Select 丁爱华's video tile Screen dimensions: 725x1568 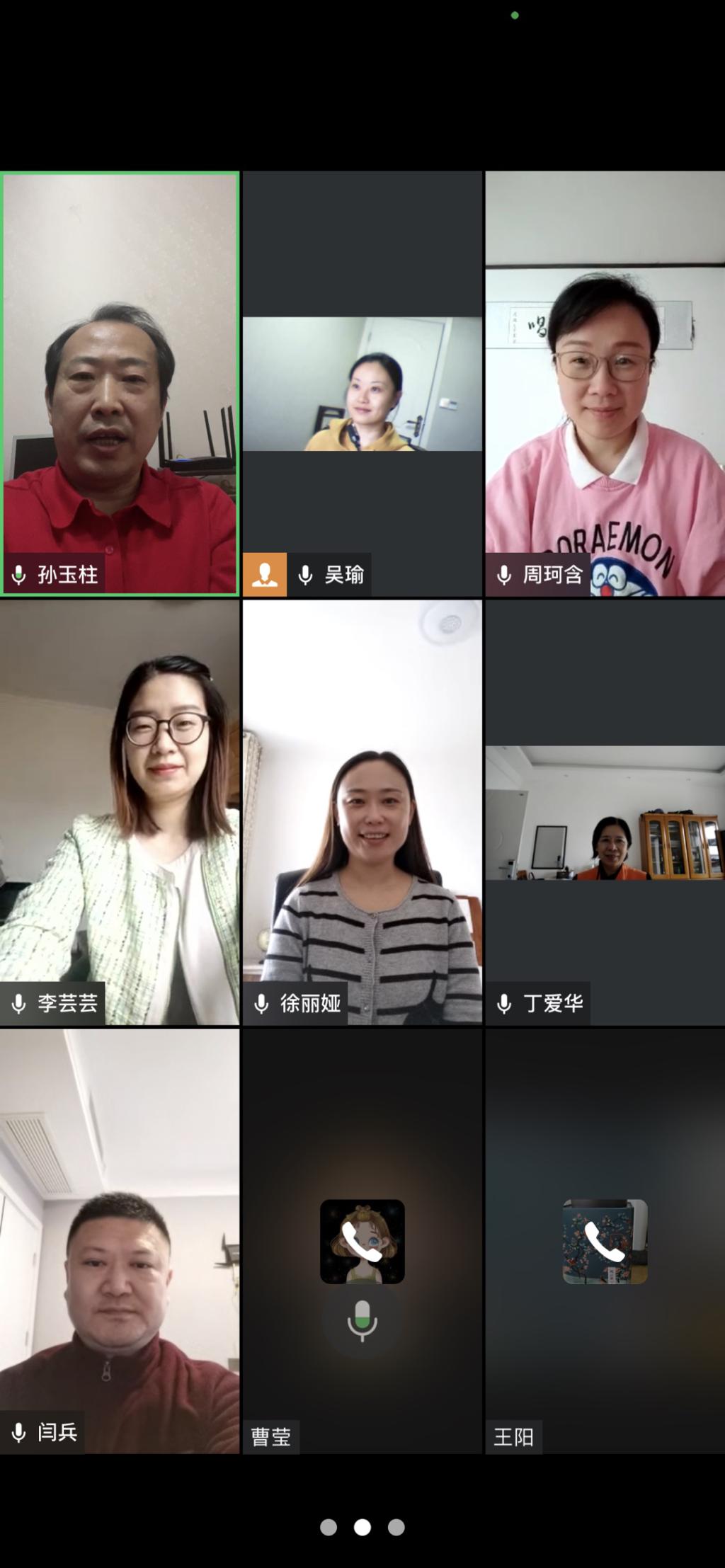click(605, 812)
